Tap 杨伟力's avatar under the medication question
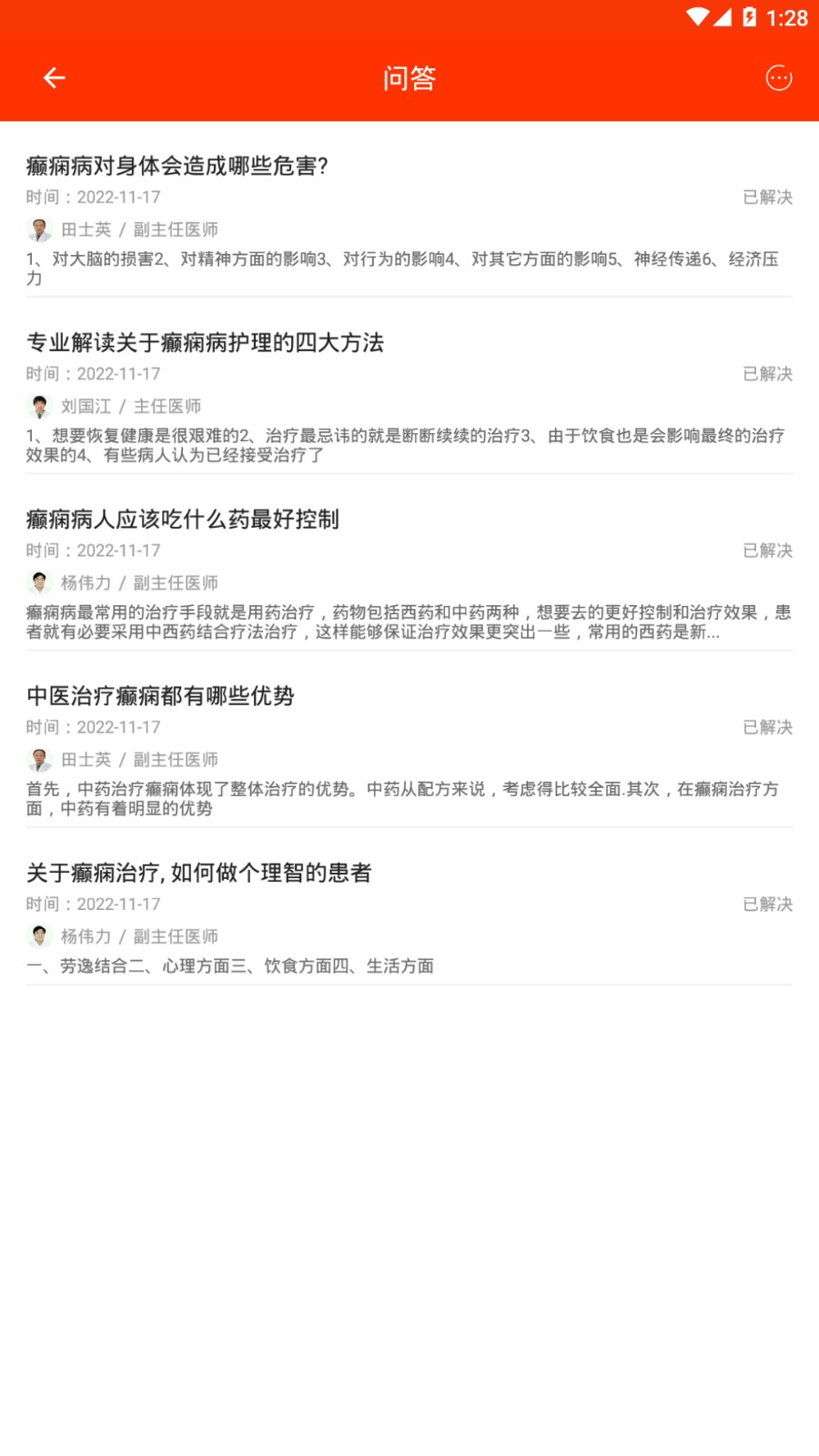Screen dimensions: 819x1456 coord(38,582)
